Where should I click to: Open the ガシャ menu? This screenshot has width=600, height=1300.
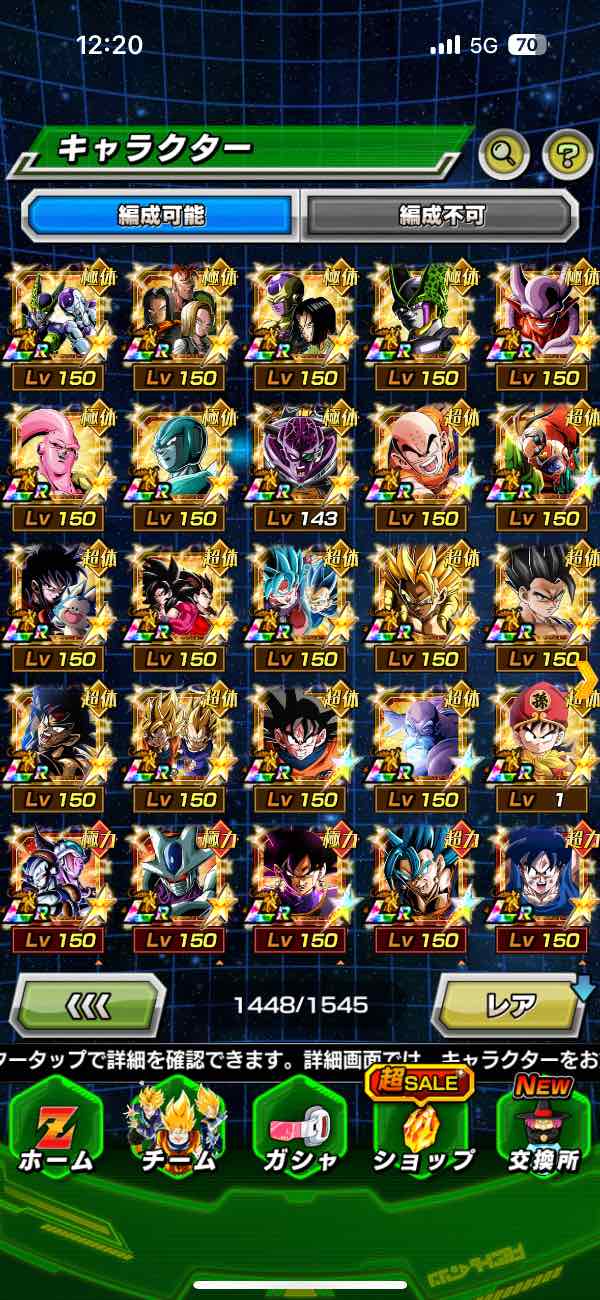coord(299,1130)
